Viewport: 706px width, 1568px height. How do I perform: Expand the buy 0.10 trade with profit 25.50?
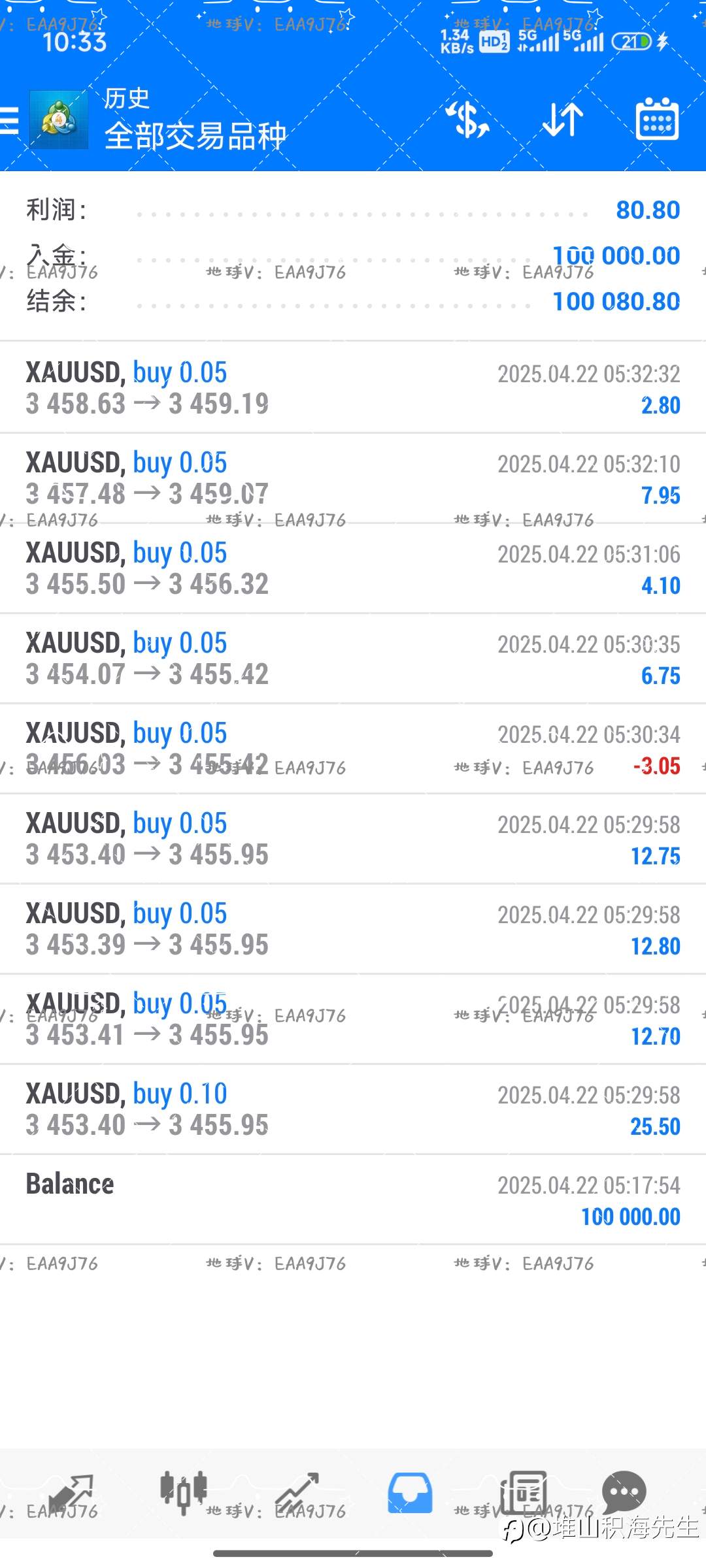353,1109
